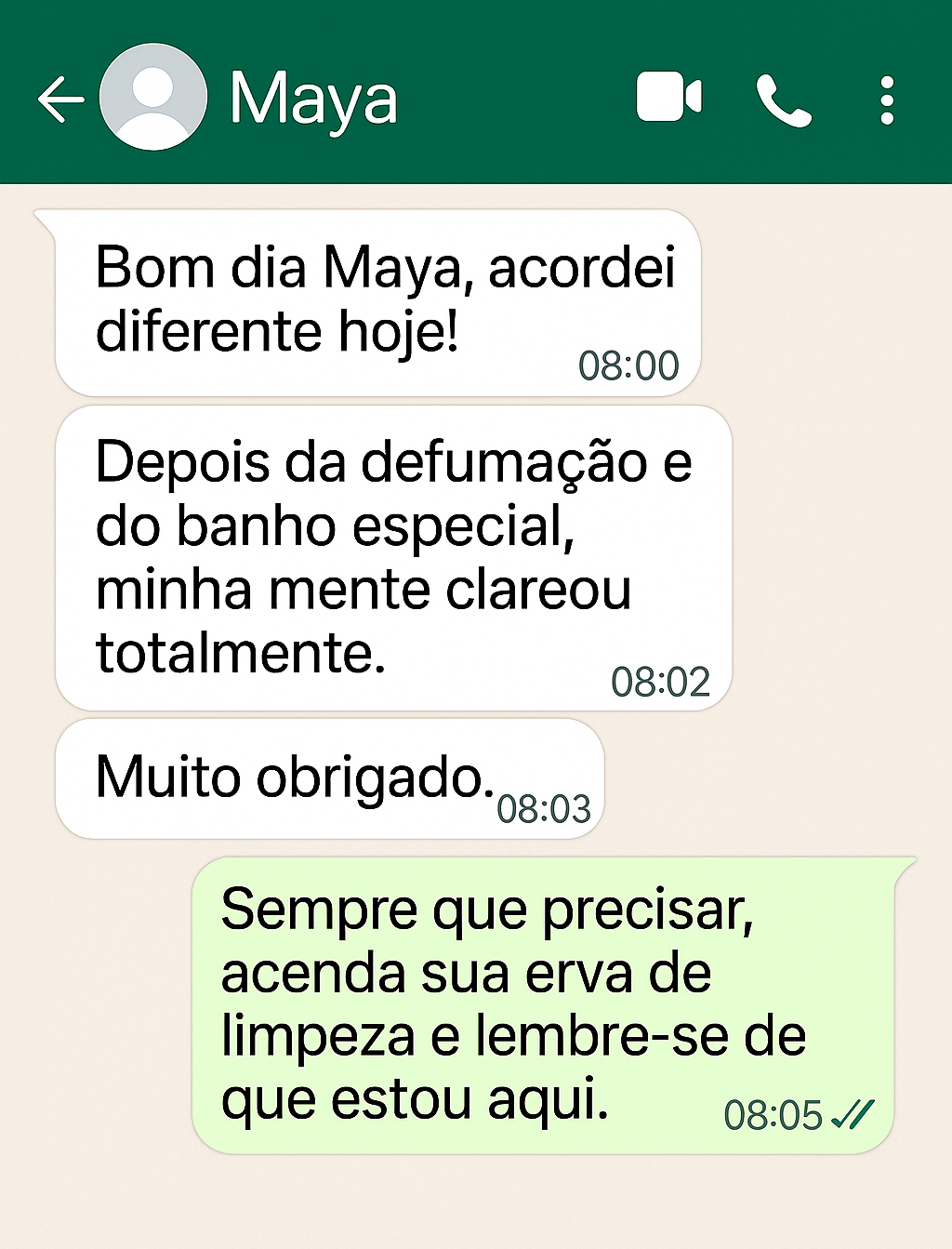
Task: Tap Maya's avatar in the header
Action: click(x=153, y=98)
